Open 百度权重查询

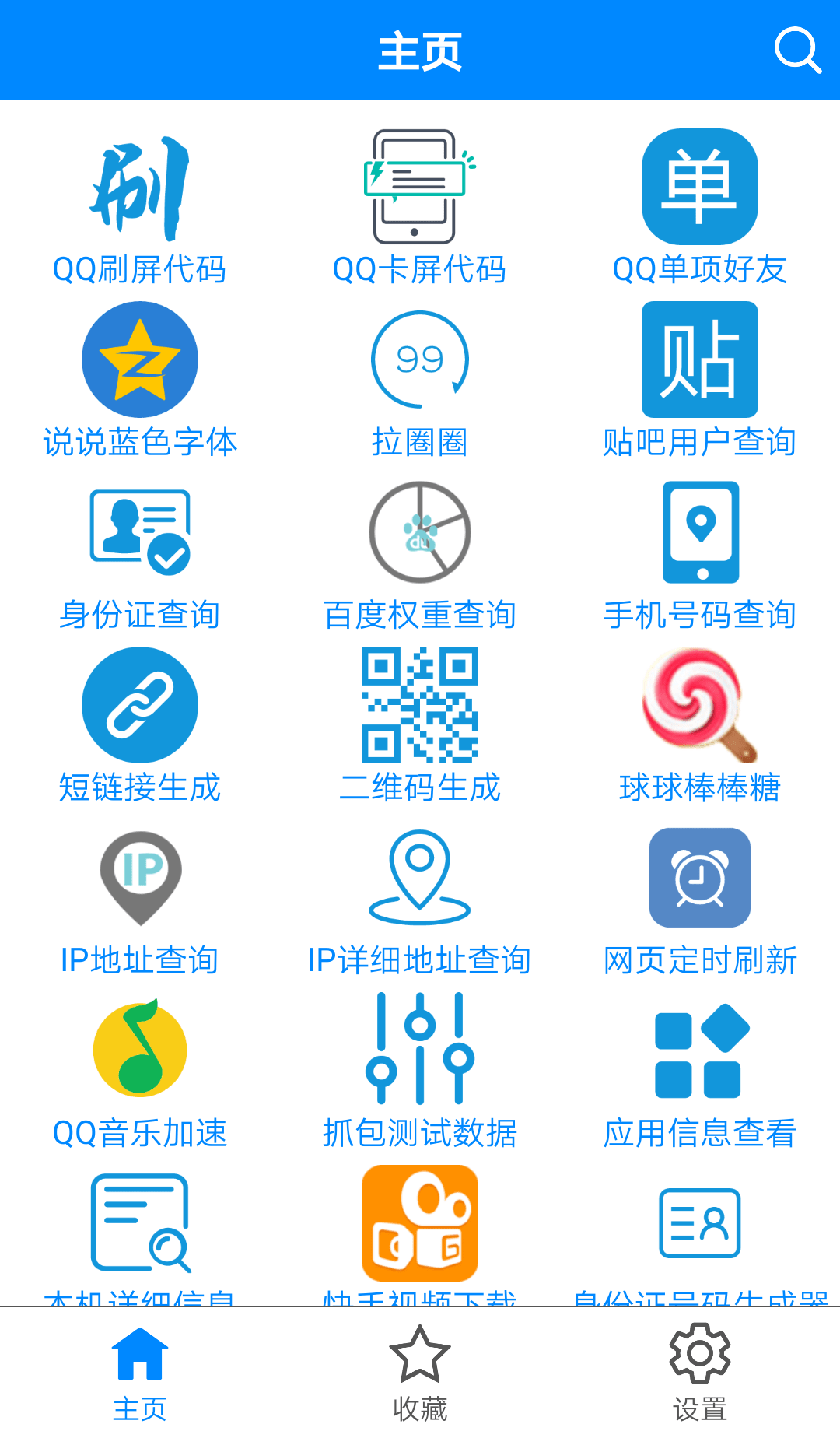pos(420,553)
